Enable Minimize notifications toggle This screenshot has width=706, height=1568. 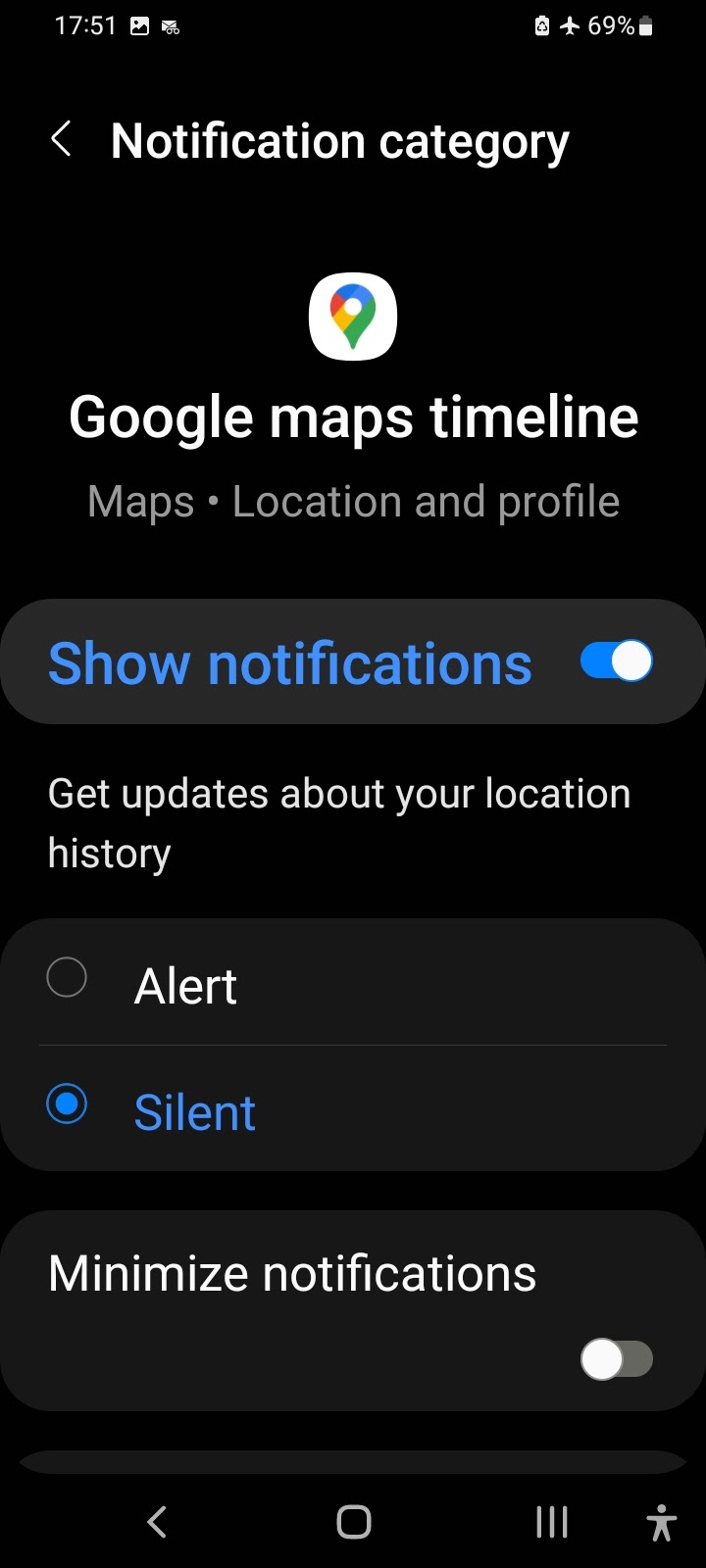coord(616,1359)
